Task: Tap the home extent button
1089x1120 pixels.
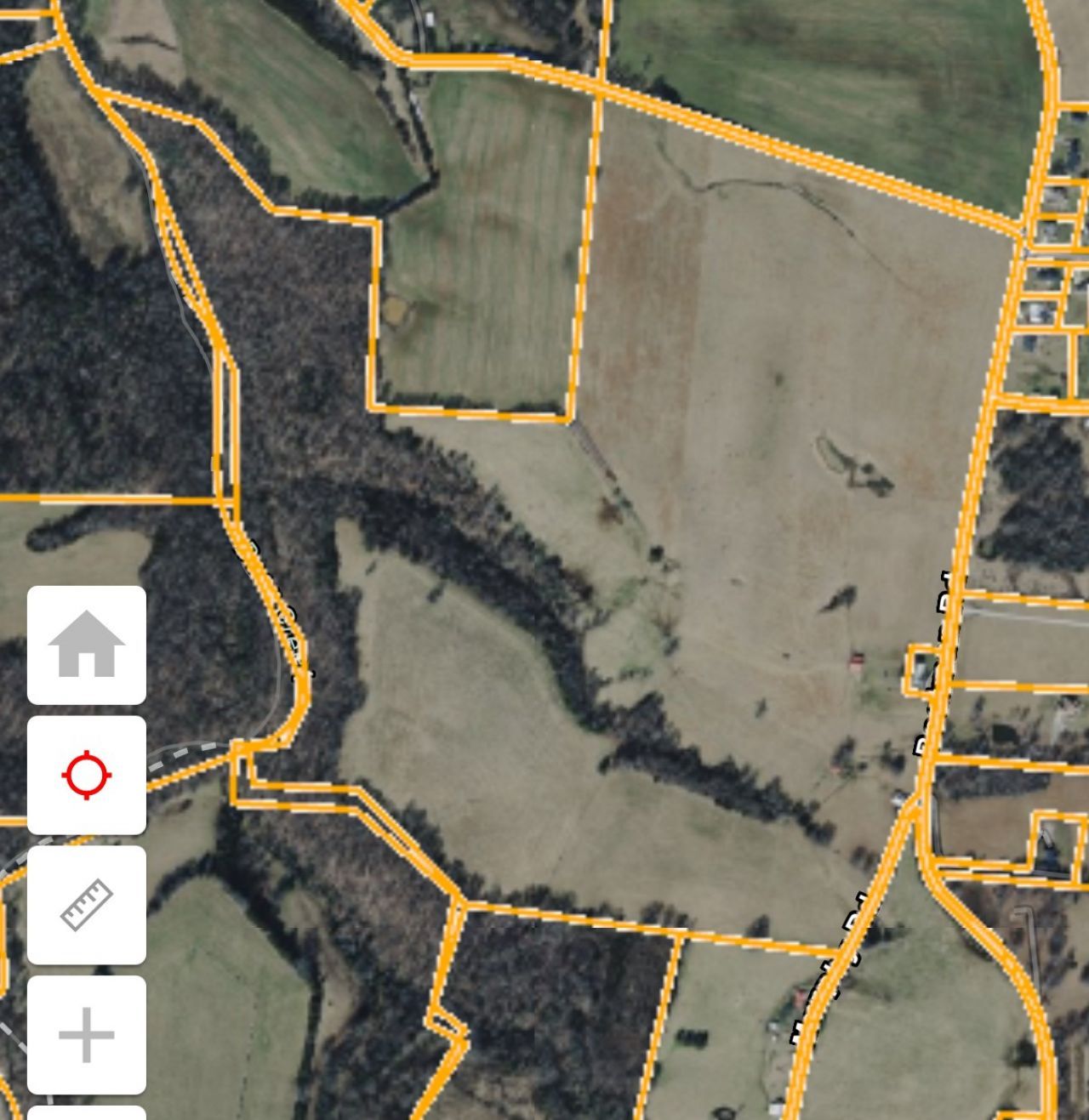Action: 86,645
